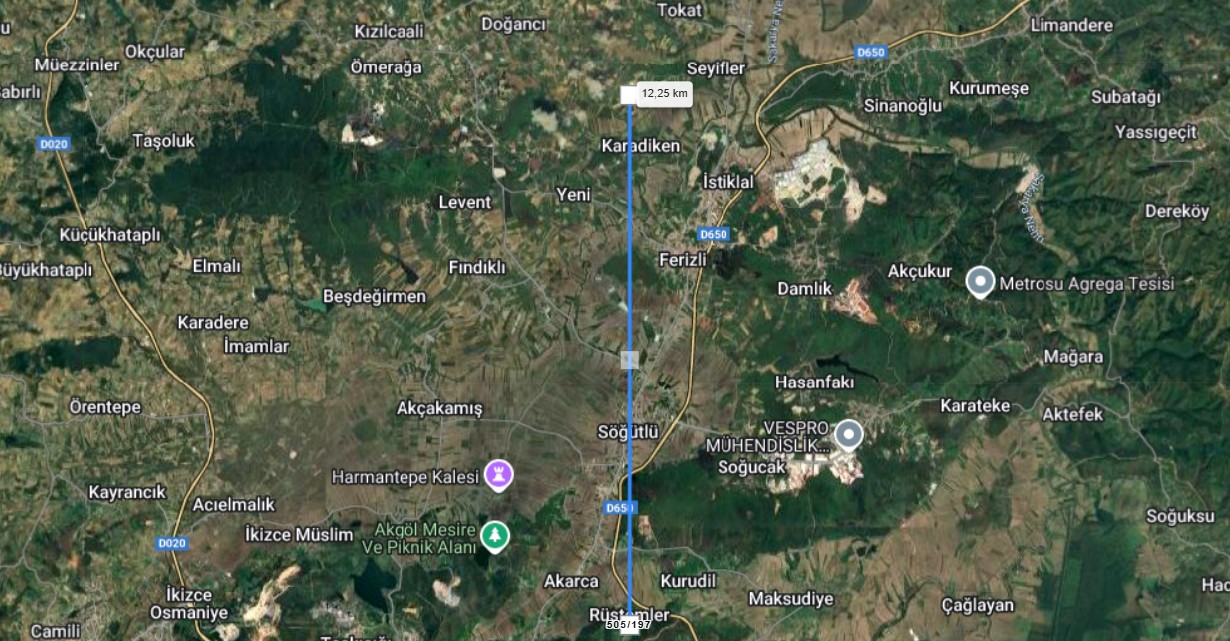The width and height of the screenshot is (1230, 641).
Task: Open the Metrosu Agrega Tesisi map pin
Action: 981,282
